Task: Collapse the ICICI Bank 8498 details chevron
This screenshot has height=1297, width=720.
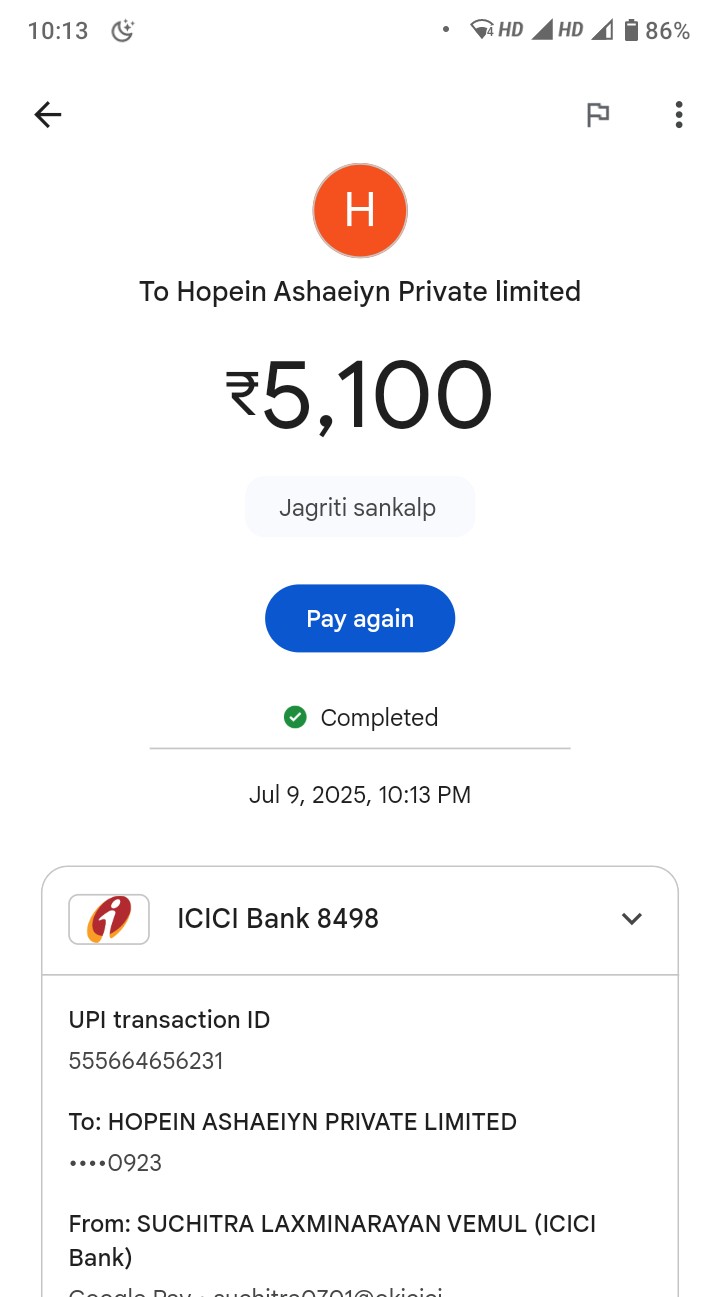Action: pos(632,919)
